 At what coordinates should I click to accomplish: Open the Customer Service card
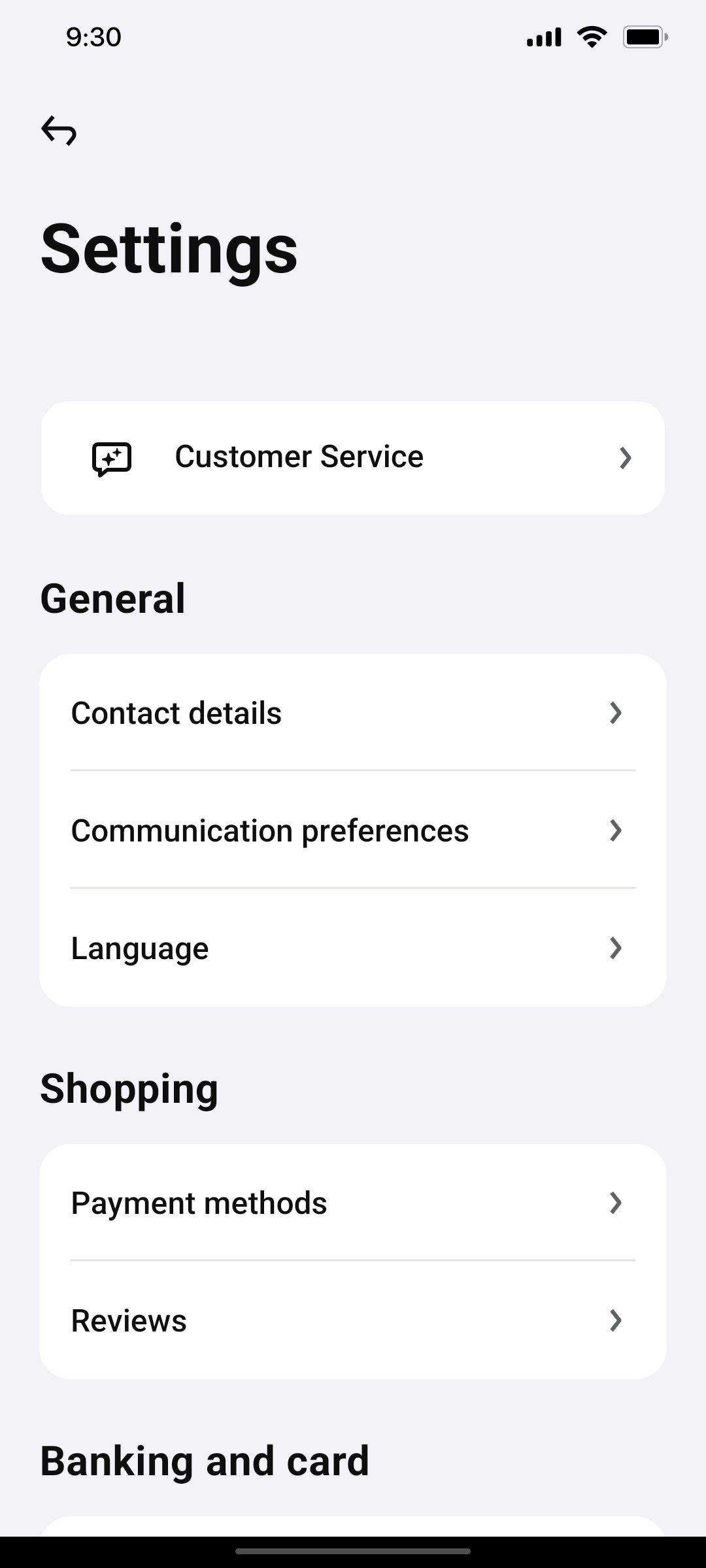pos(353,457)
